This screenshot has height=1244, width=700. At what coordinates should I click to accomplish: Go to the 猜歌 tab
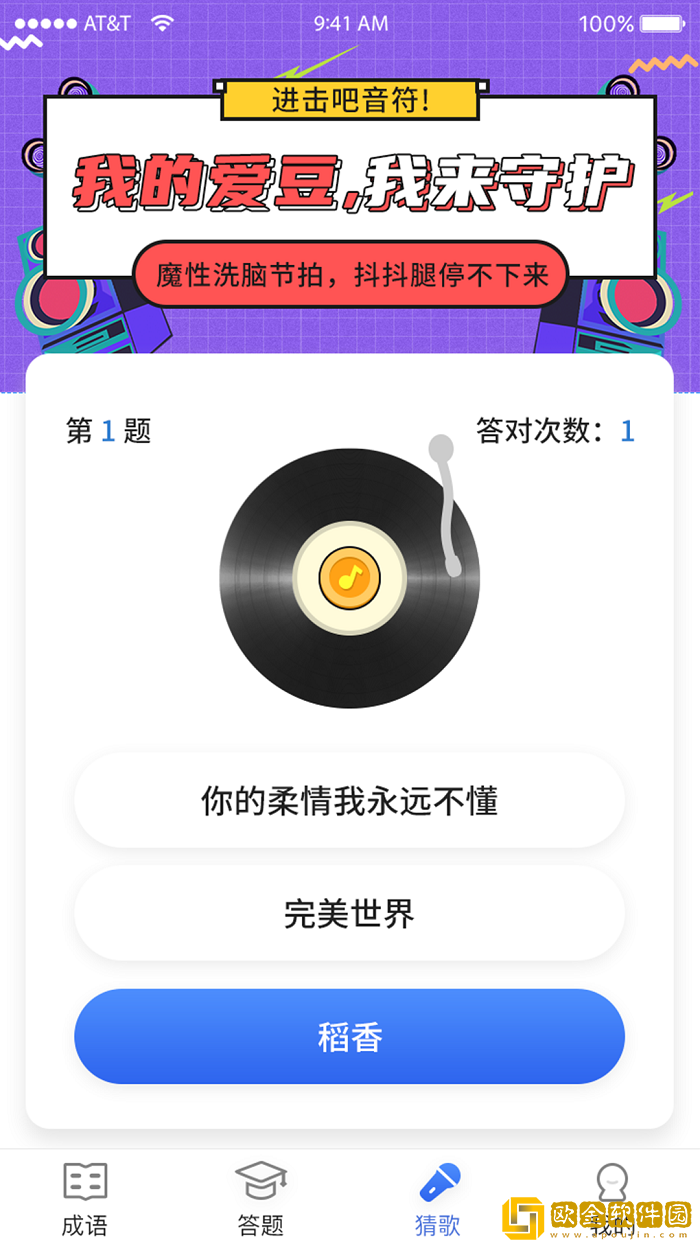(x=438, y=1199)
